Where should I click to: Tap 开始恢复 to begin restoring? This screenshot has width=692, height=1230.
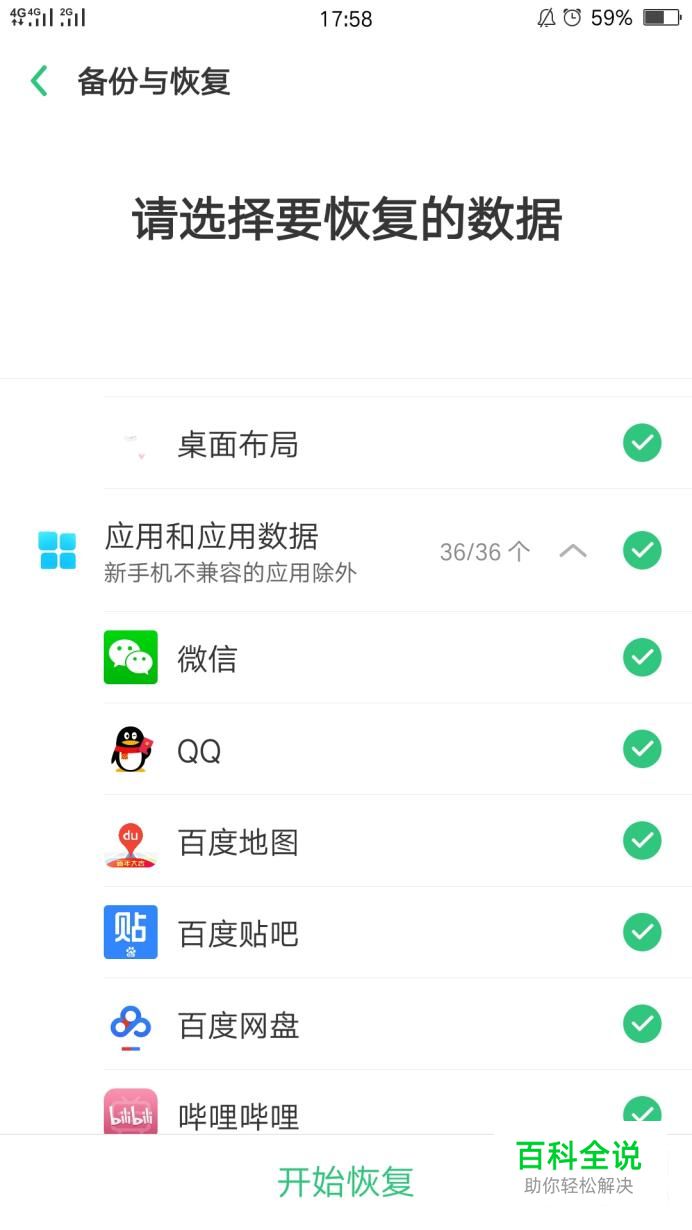point(346,1181)
